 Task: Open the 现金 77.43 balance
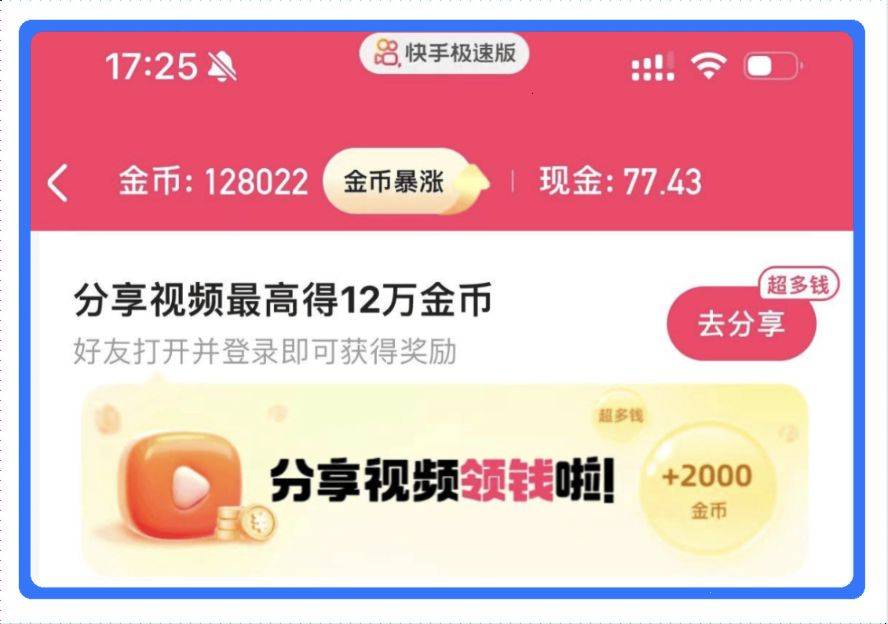coord(621,182)
